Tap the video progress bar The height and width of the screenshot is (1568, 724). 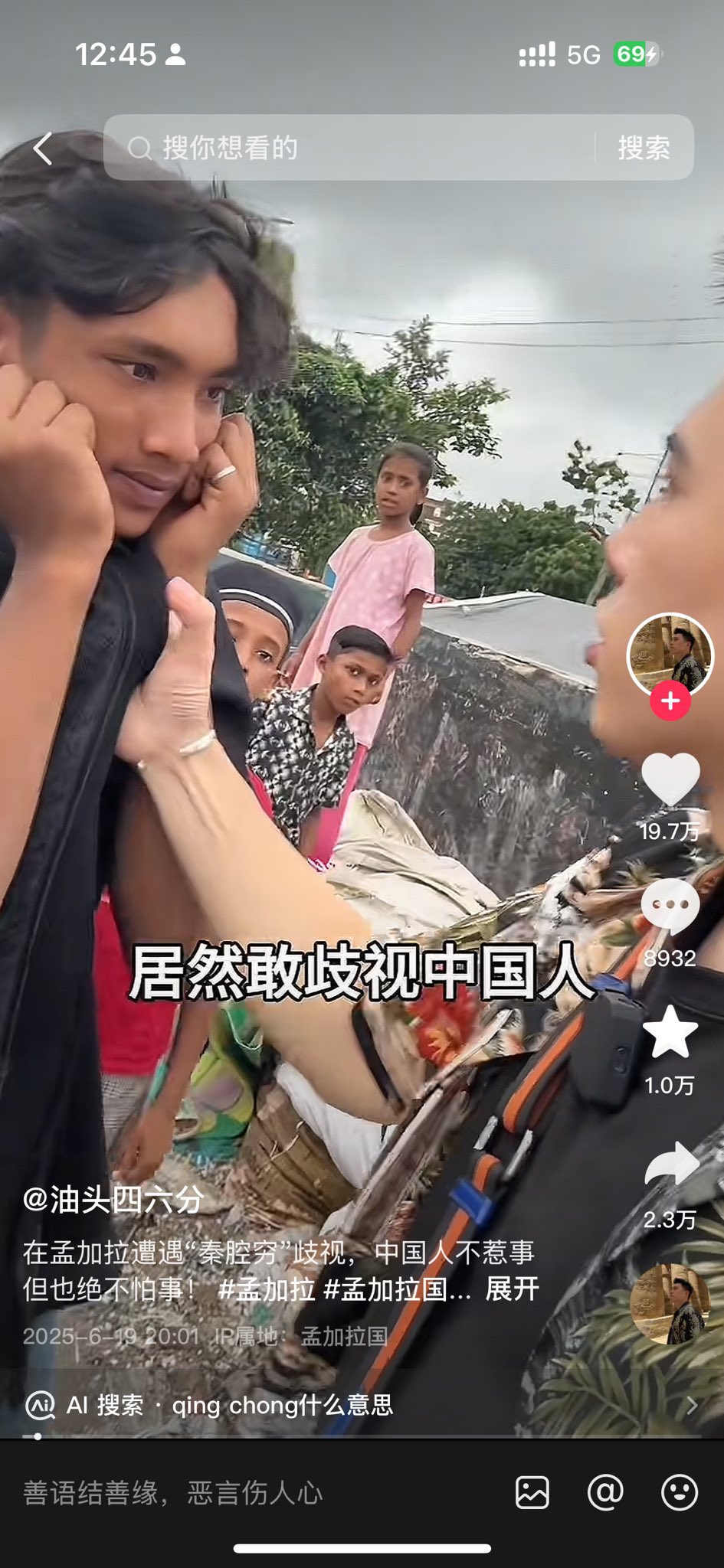(362, 1436)
